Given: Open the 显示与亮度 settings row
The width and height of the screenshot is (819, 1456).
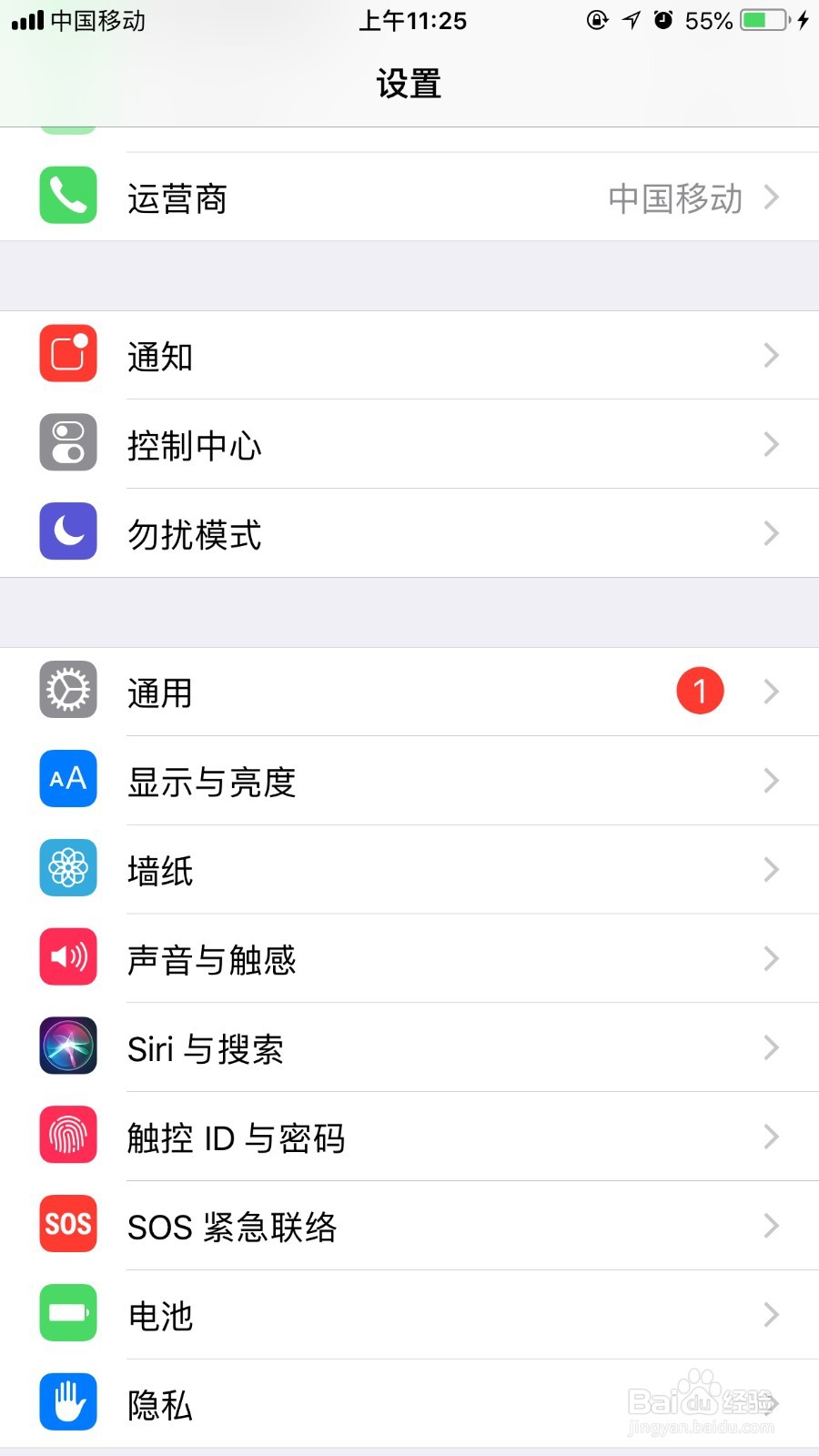Looking at the screenshot, I should (x=409, y=781).
